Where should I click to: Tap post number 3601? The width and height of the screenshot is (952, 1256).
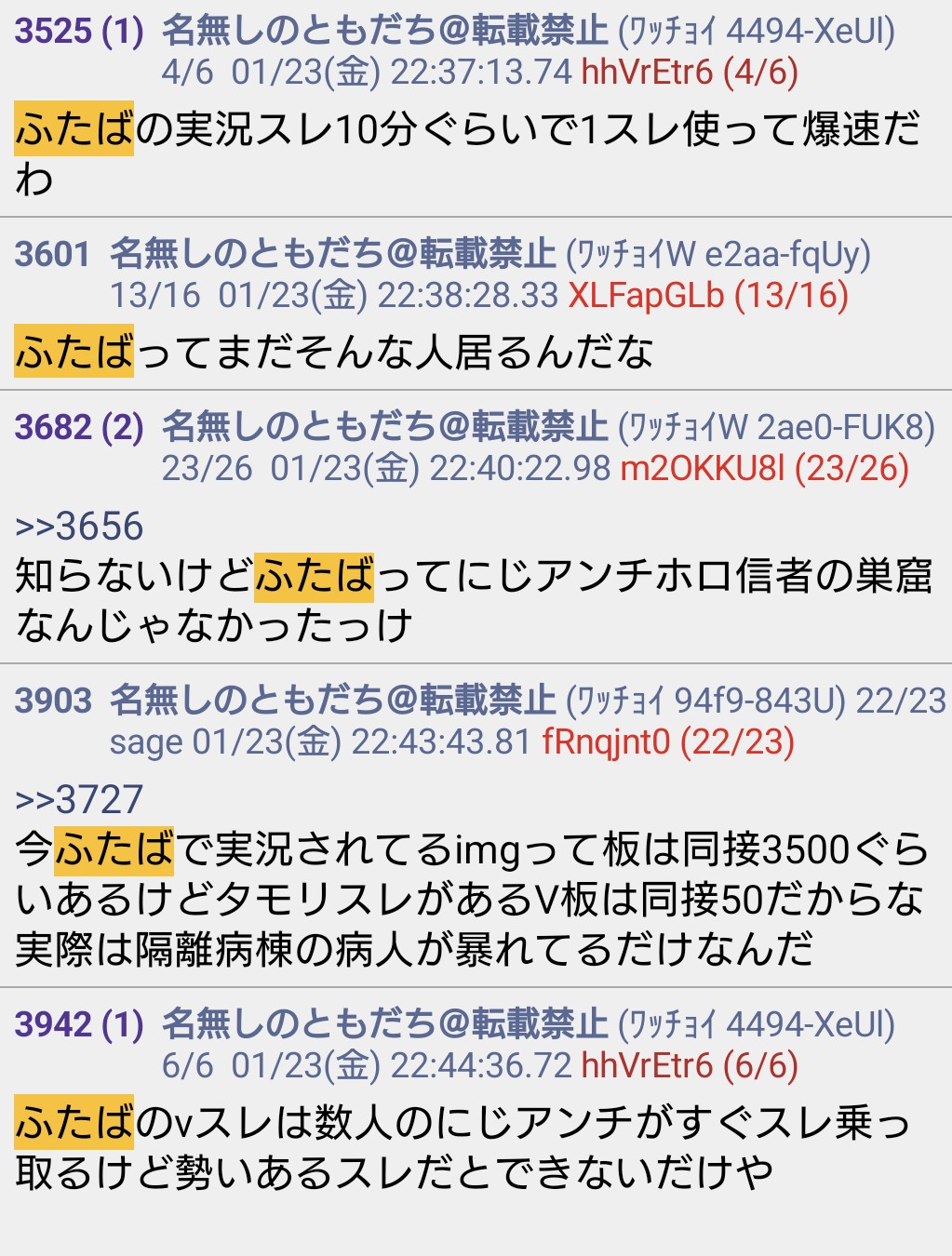pyautogui.click(x=53, y=254)
